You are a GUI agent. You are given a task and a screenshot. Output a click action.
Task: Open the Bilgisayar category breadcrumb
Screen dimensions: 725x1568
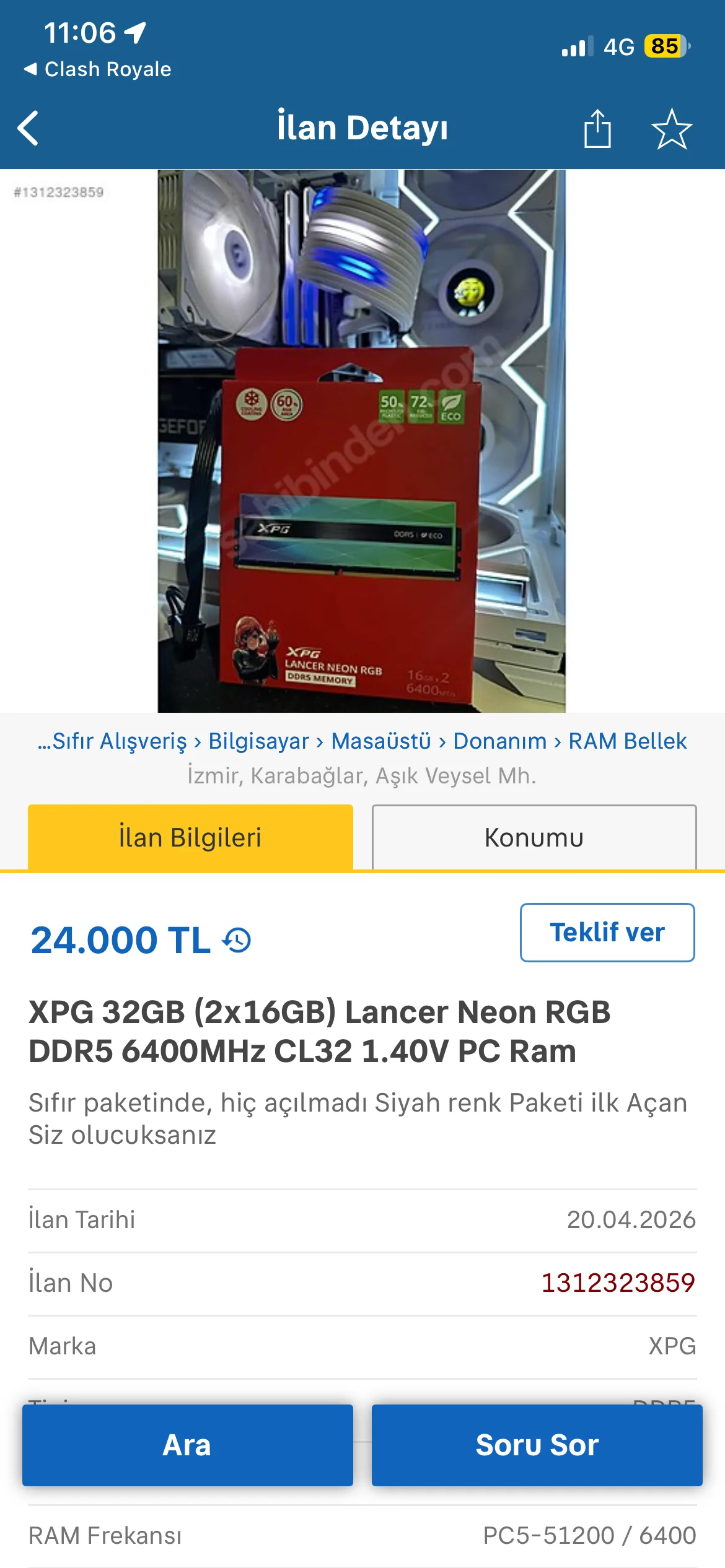point(258,741)
